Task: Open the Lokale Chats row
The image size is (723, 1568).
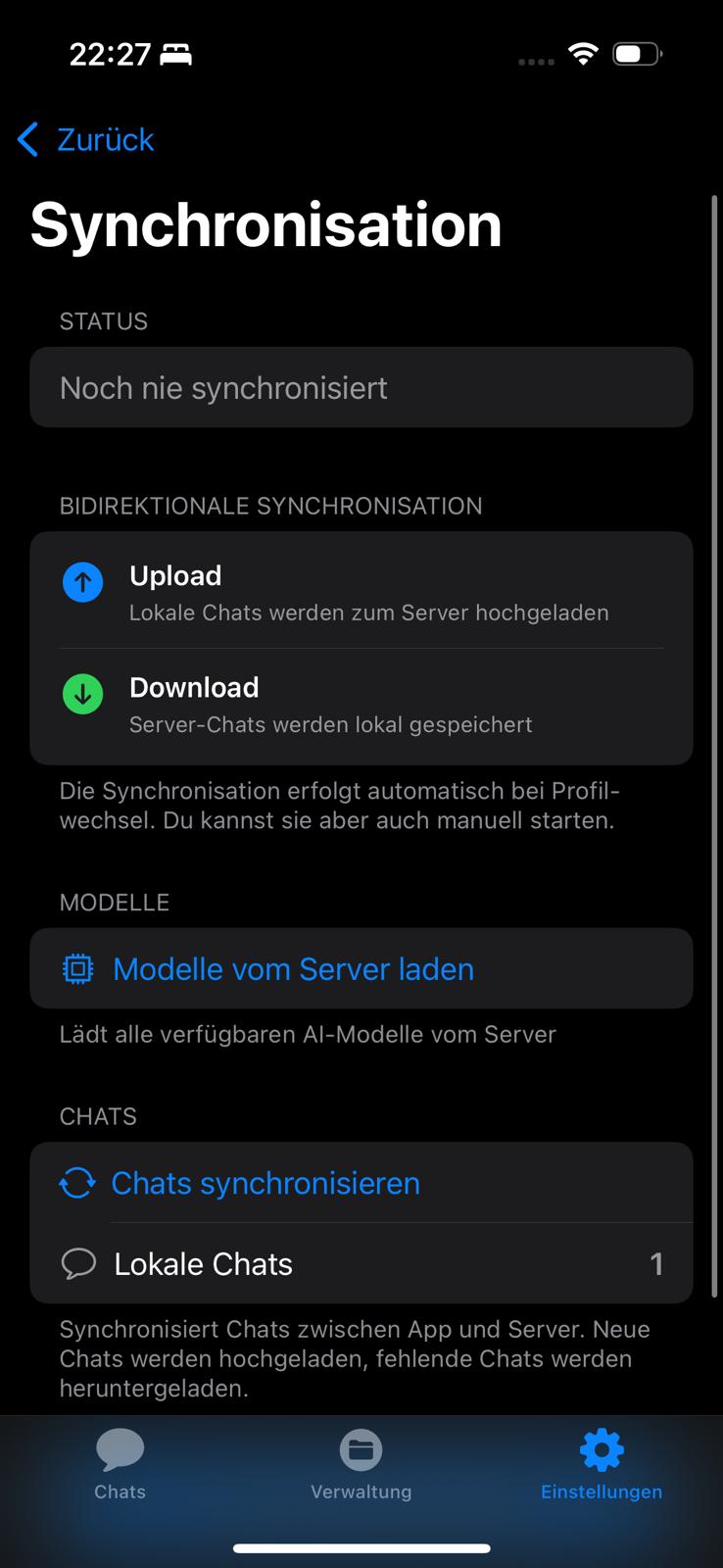Action: click(x=361, y=1264)
